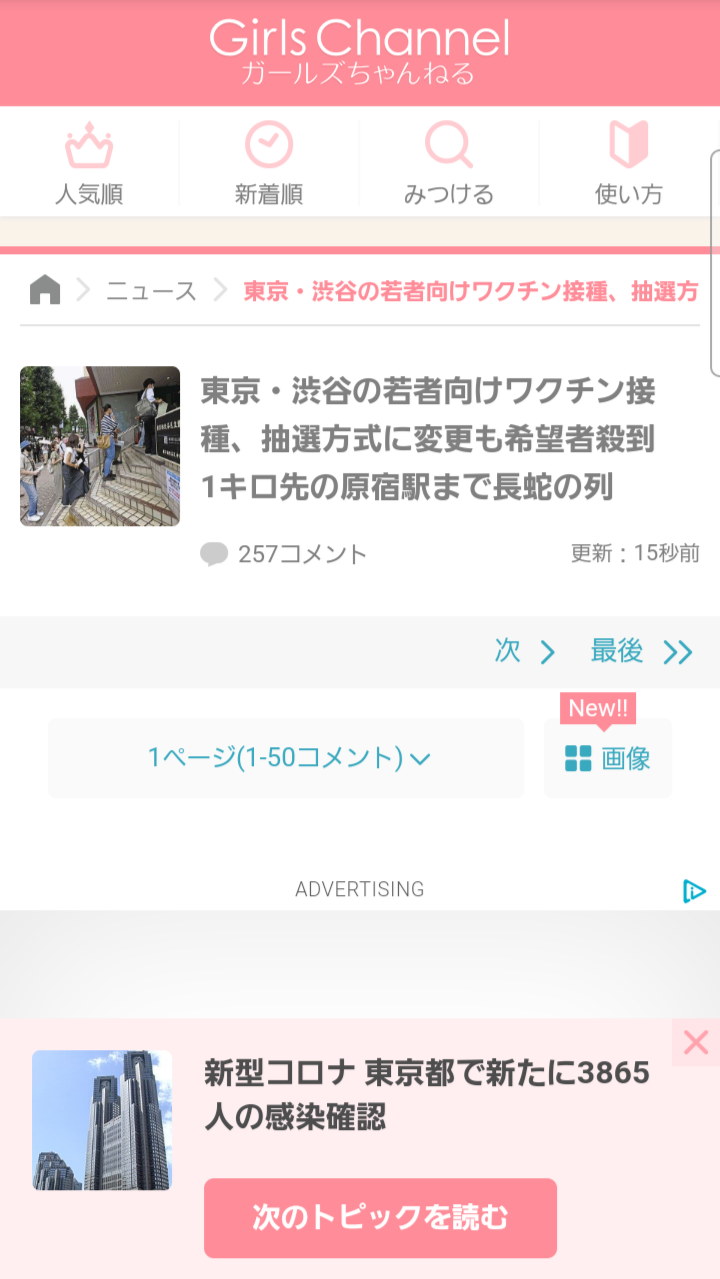Open the ニュース breadcrumb category
The height and width of the screenshot is (1279, 720).
click(151, 291)
